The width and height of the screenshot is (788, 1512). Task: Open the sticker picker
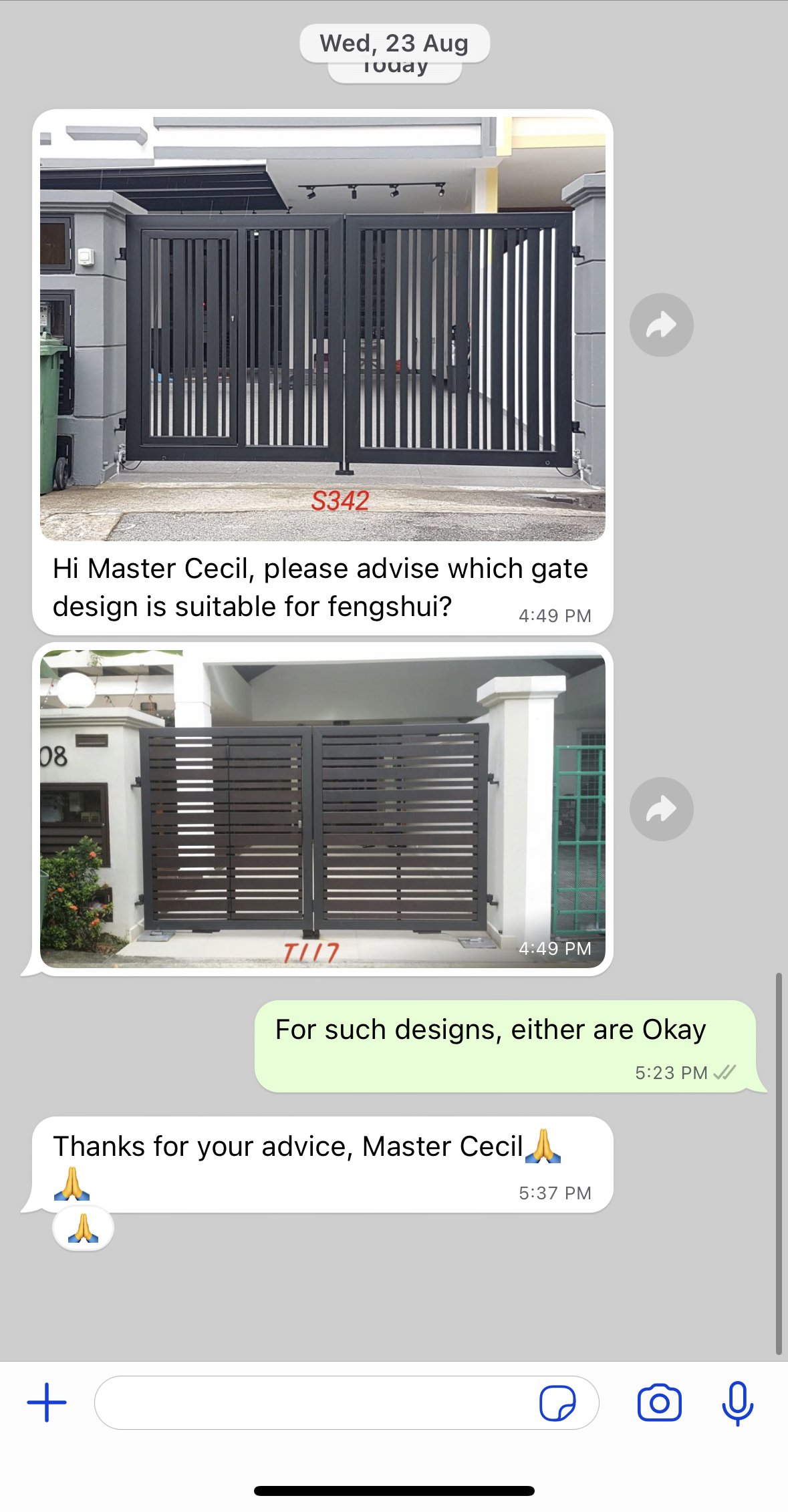[x=557, y=1402]
